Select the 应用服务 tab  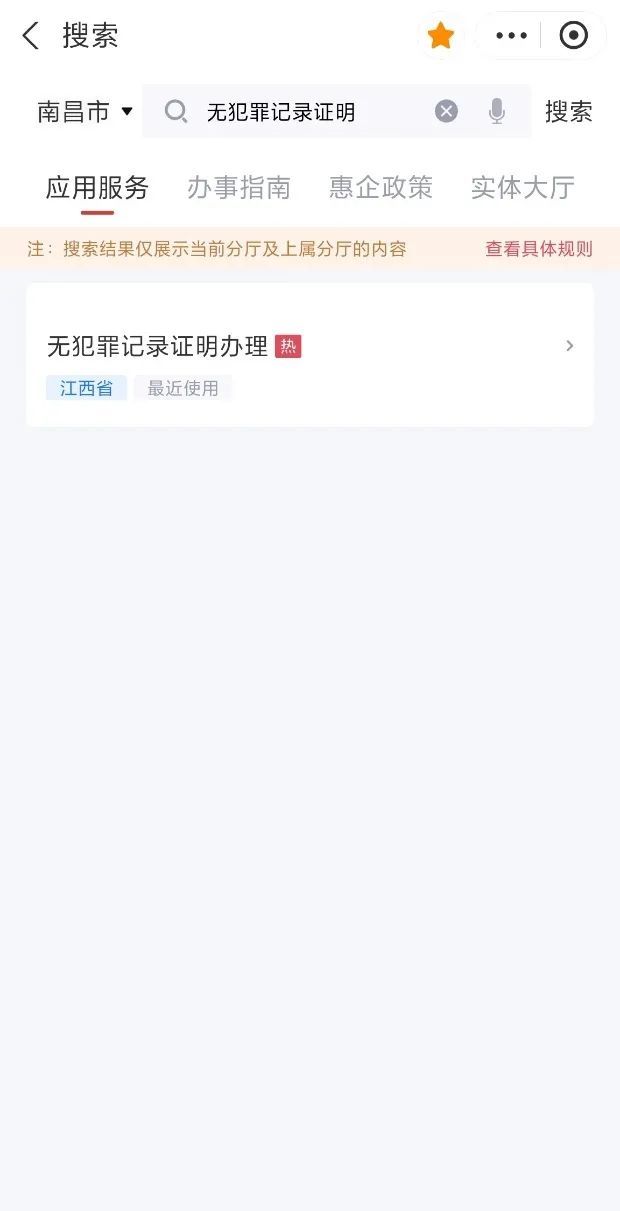[97, 187]
